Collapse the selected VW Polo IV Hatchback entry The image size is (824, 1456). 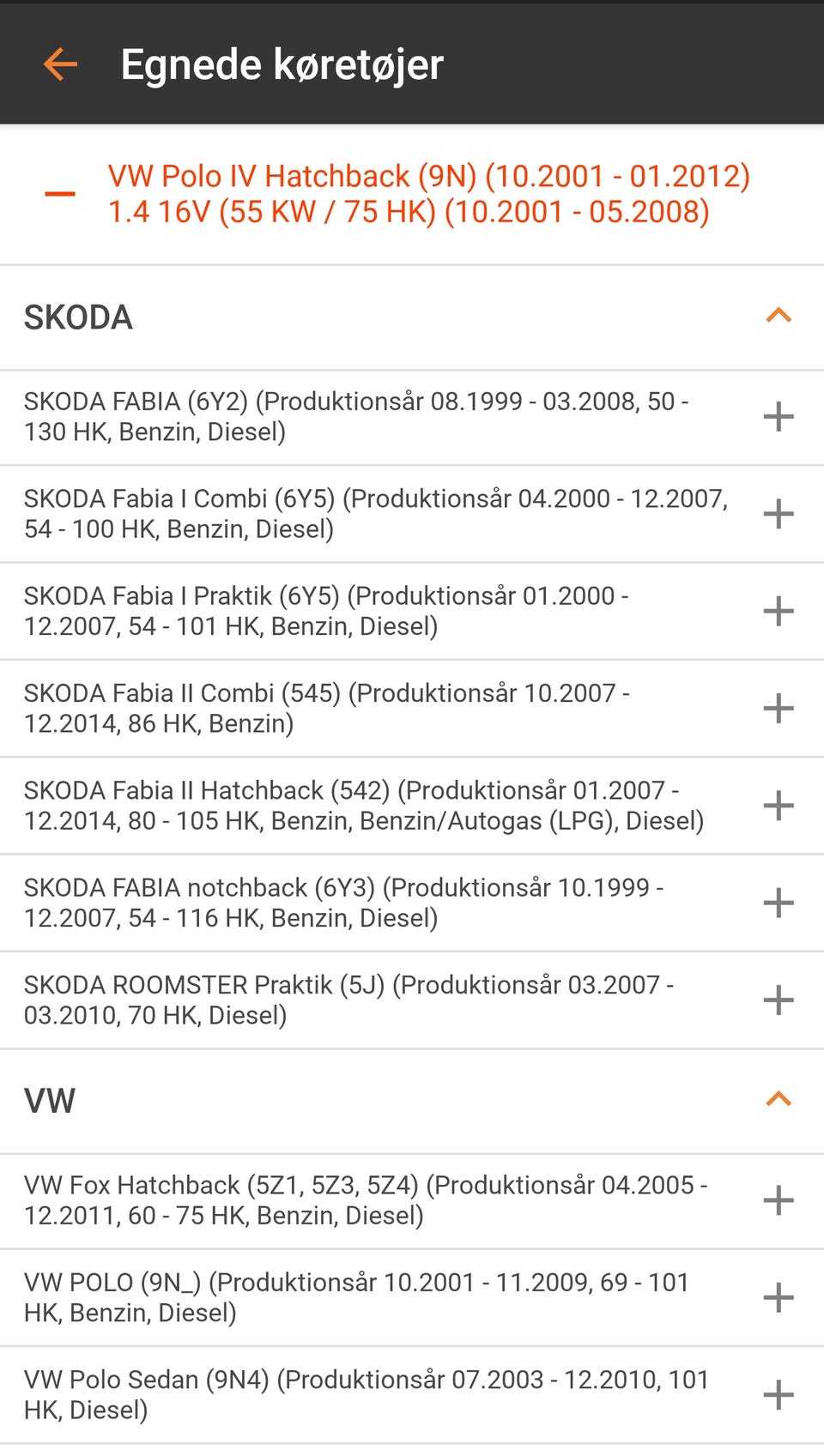click(x=60, y=194)
